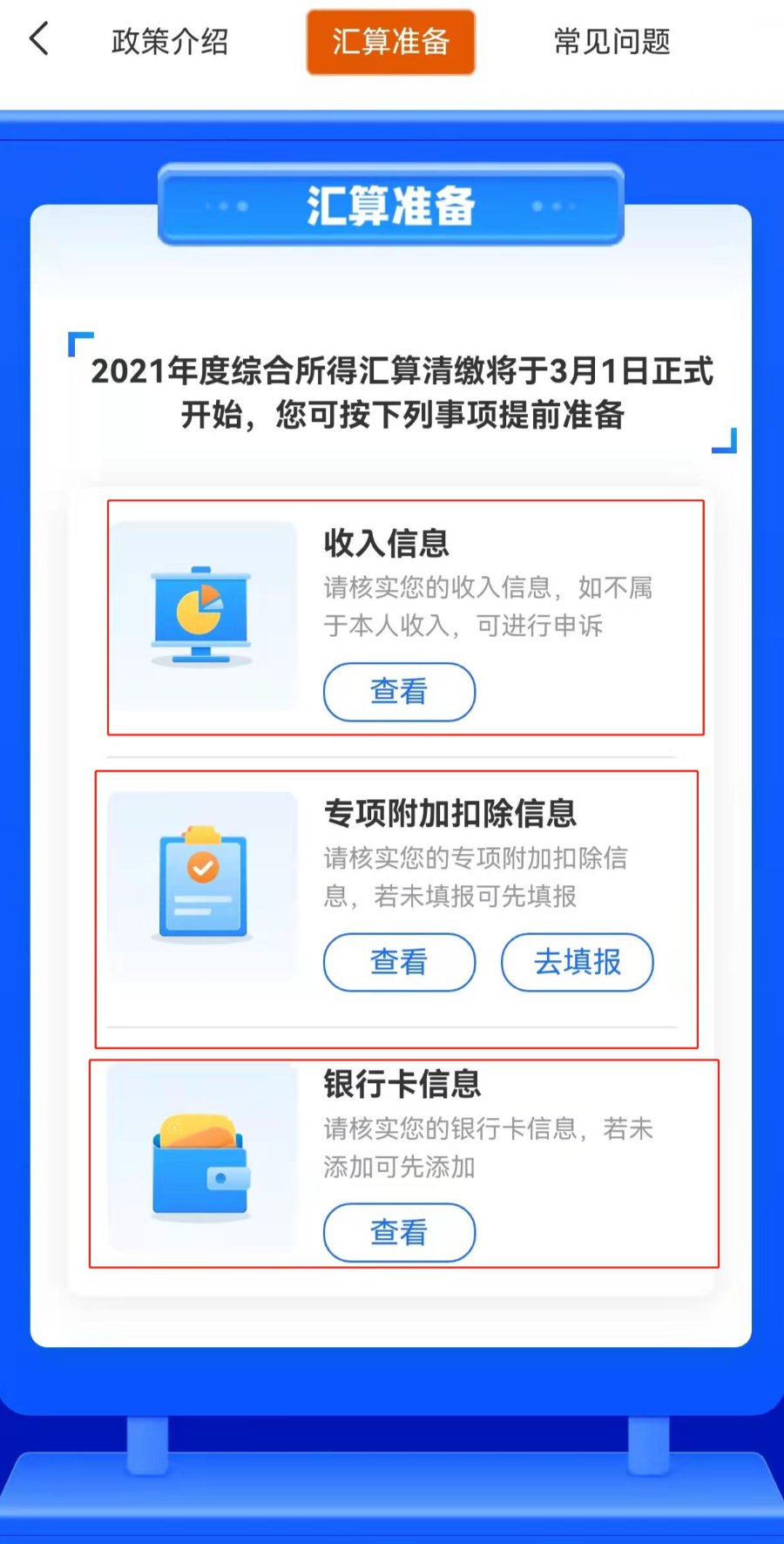Switch to the 政策介绍 tab
Viewport: 784px width, 1544px height.
pos(170,41)
